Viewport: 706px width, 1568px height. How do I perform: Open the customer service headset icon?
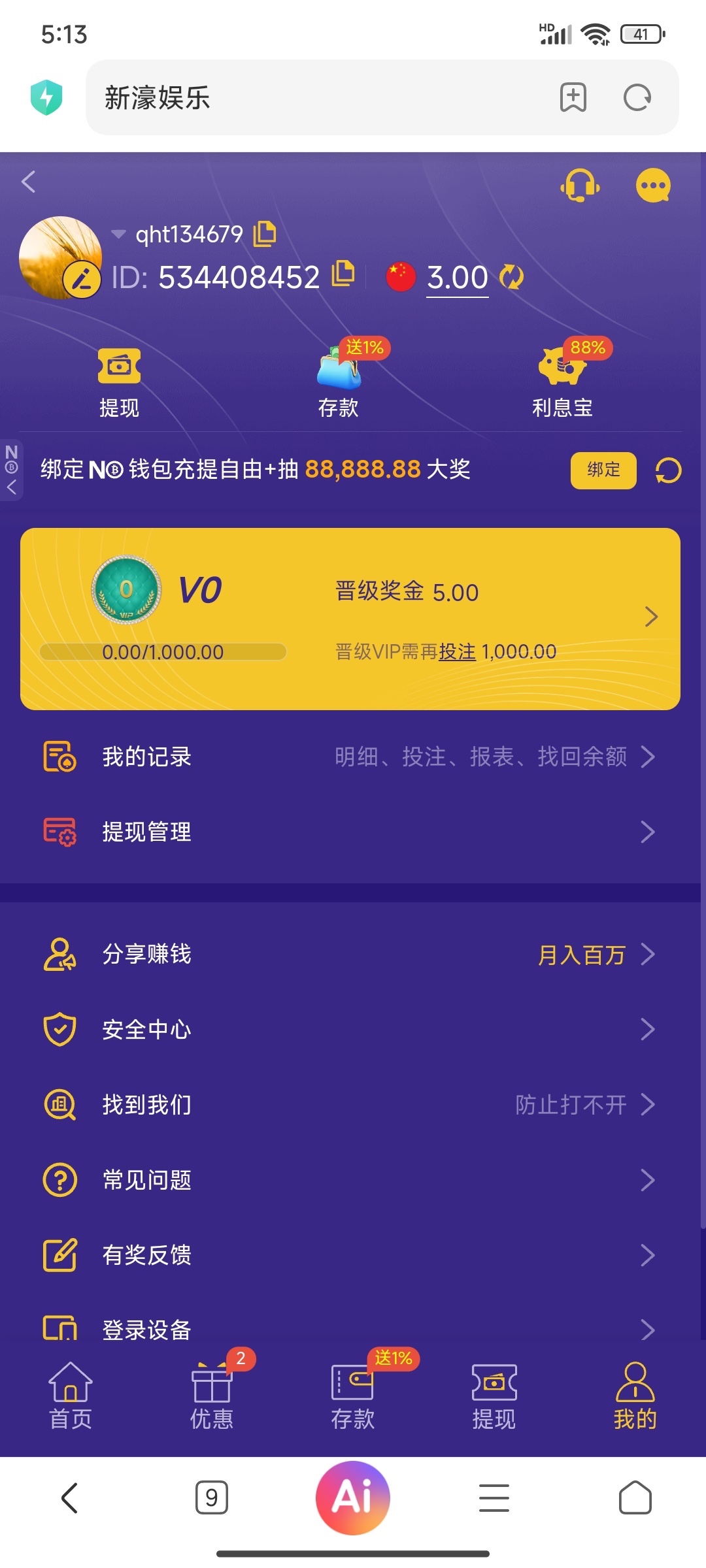point(580,186)
